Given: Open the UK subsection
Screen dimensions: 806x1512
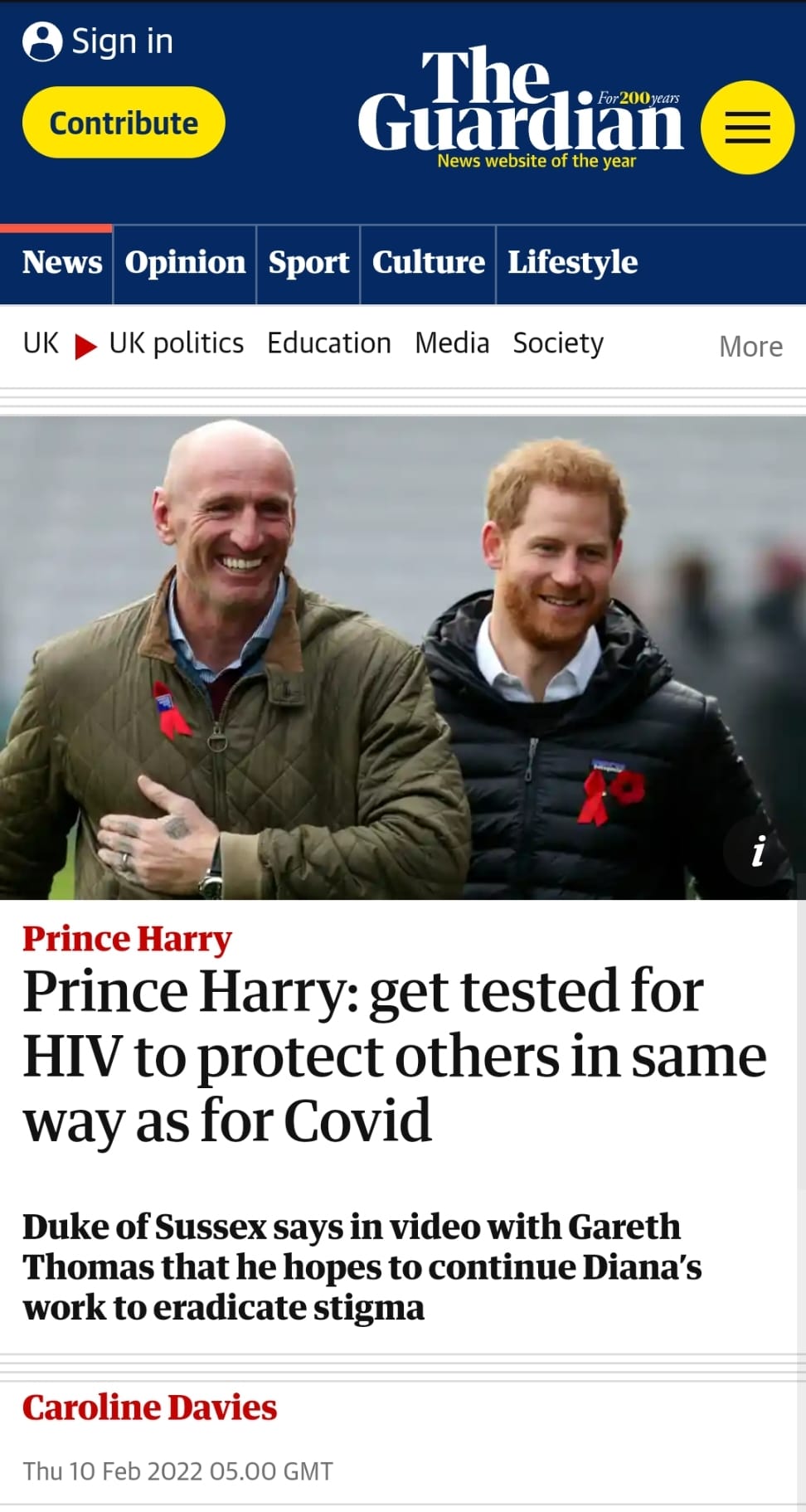Looking at the screenshot, I should click(x=41, y=343).
